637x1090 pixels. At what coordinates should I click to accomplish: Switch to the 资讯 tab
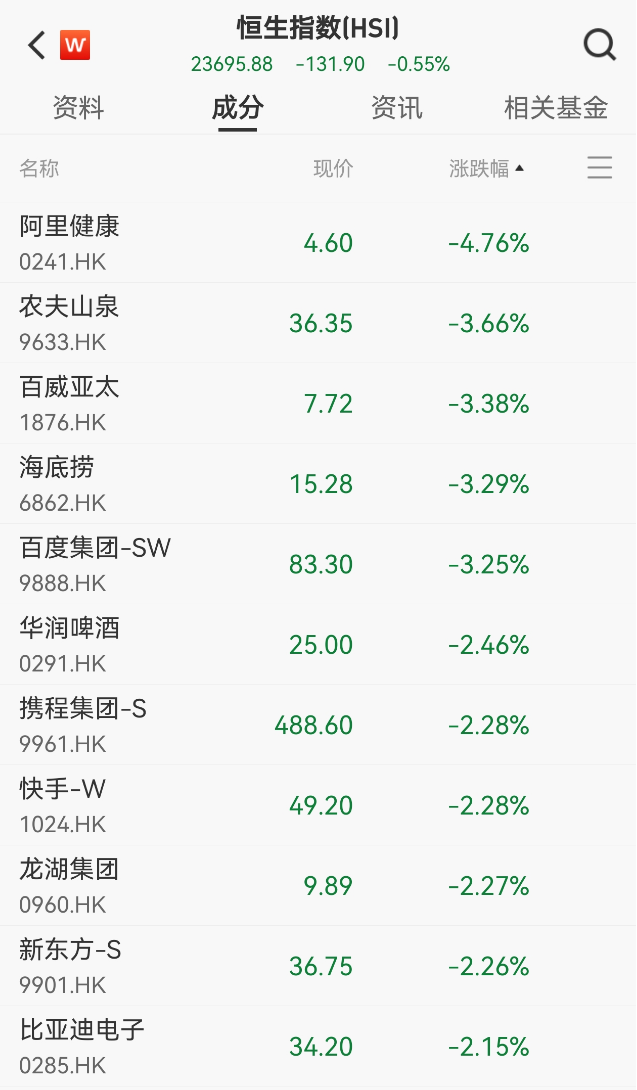(396, 108)
